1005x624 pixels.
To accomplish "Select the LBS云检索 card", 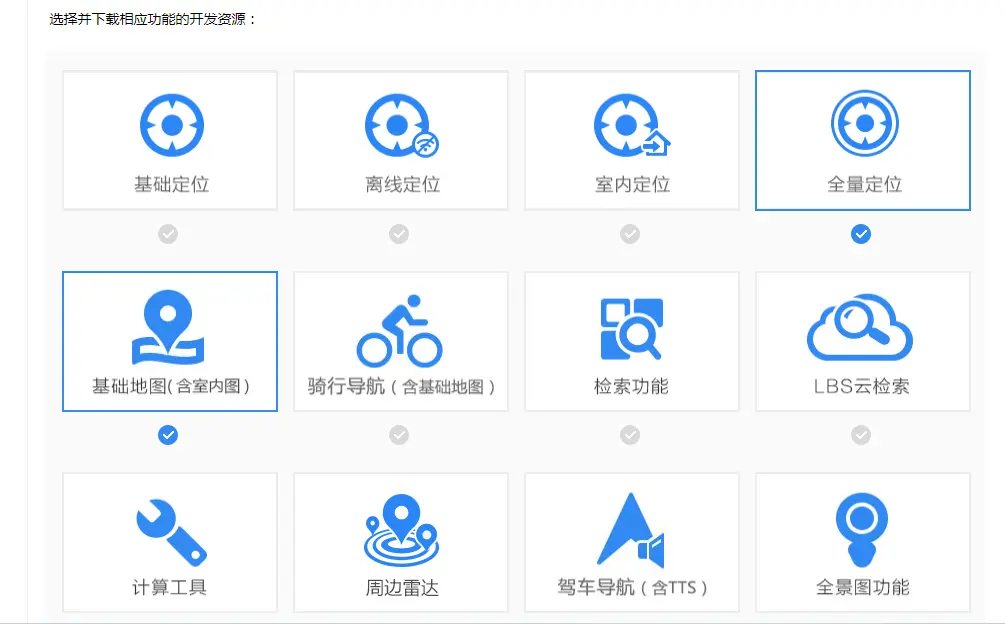I will tap(863, 341).
